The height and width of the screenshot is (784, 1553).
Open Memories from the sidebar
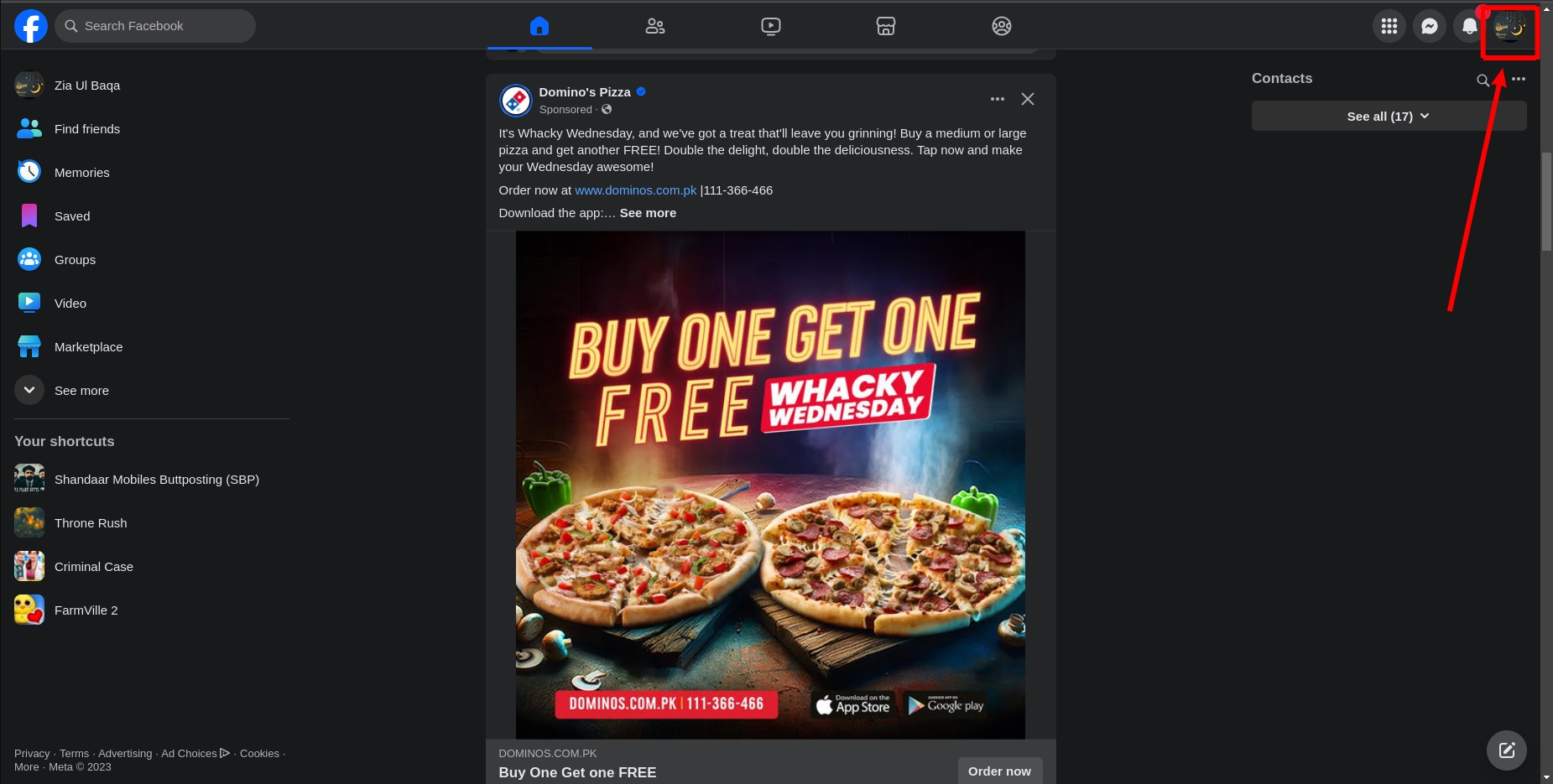(81, 173)
